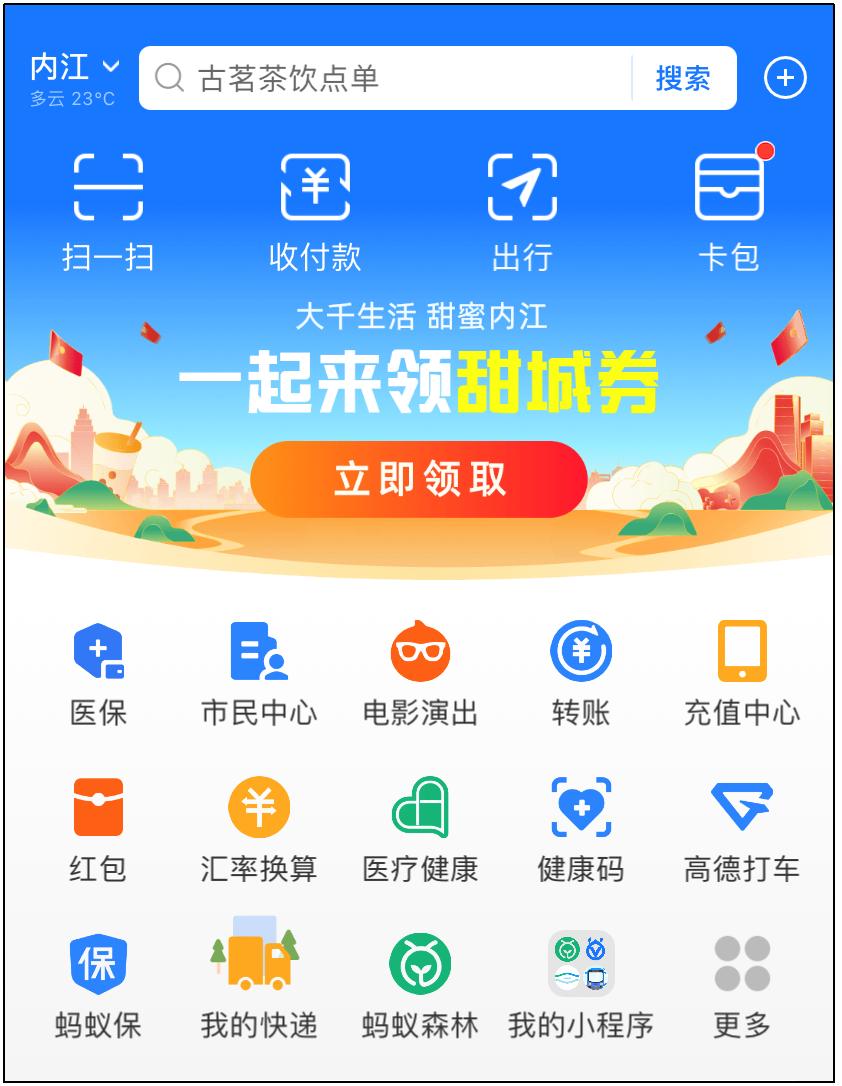Go to 出行 travel services
The image size is (842, 1086).
(x=522, y=212)
